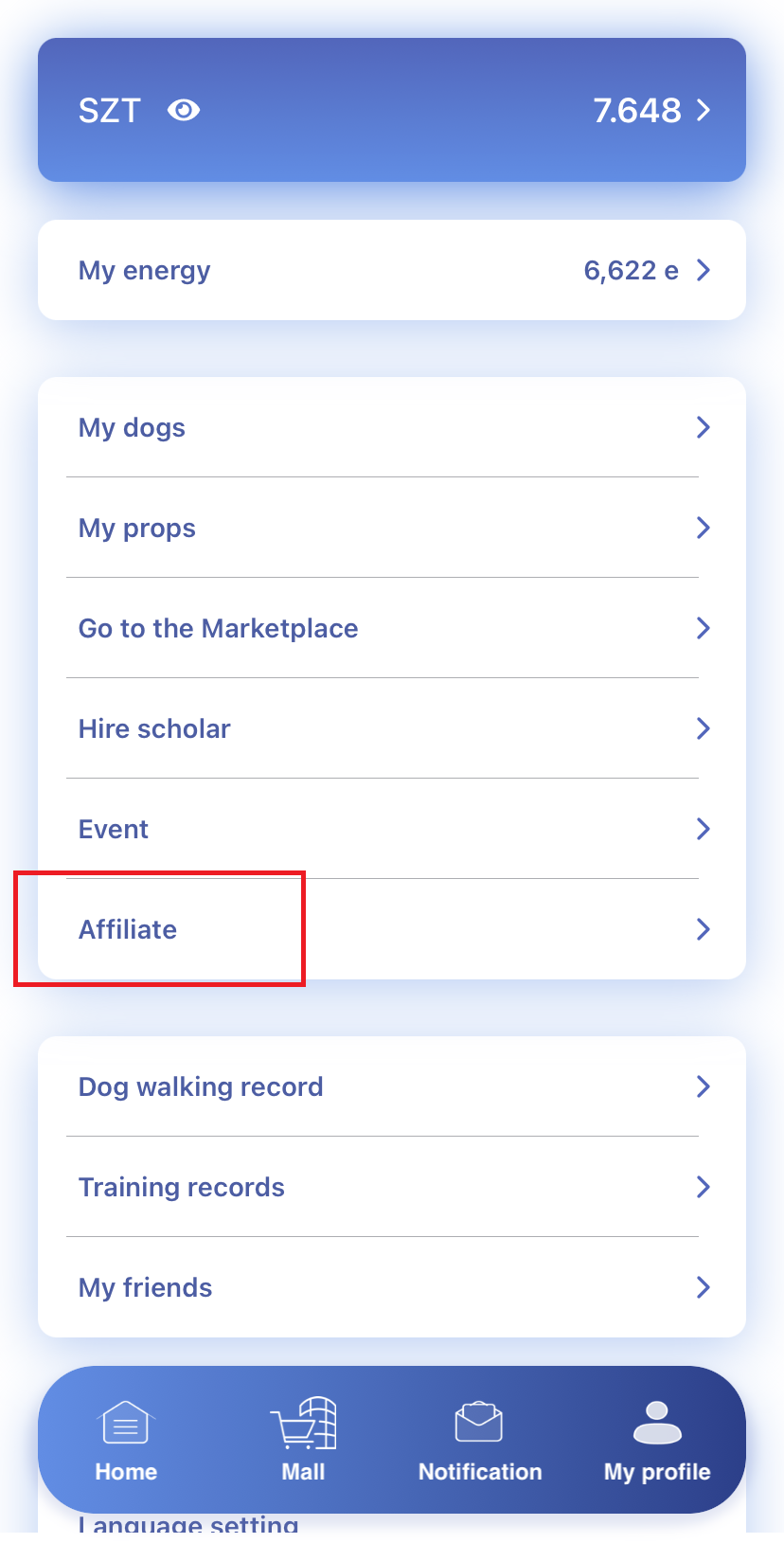
Task: Open SZT balance details
Action: [650, 111]
